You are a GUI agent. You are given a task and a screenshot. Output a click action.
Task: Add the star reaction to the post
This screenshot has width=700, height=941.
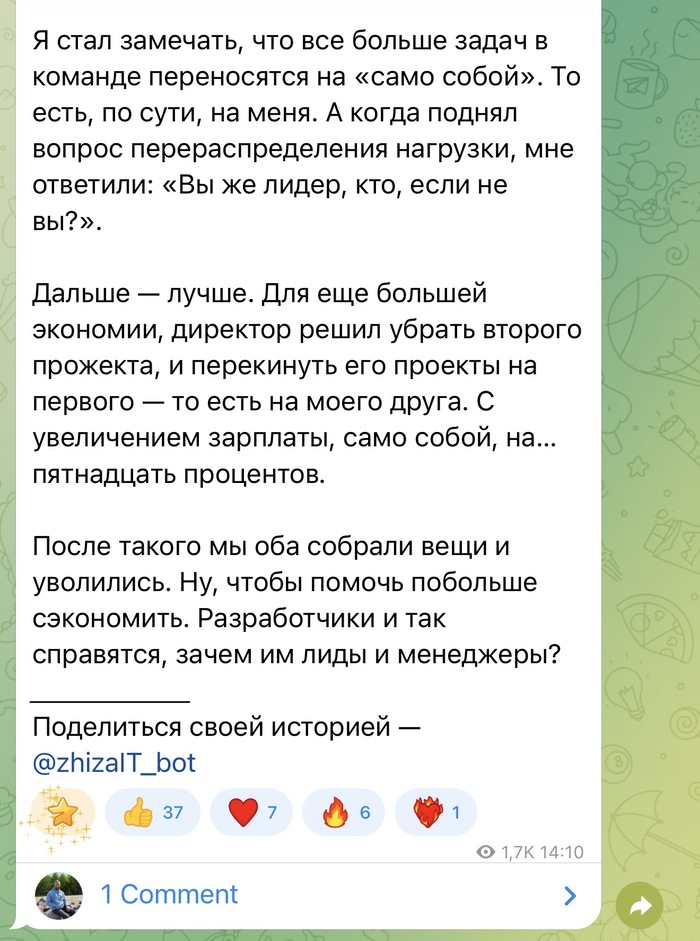pos(64,813)
